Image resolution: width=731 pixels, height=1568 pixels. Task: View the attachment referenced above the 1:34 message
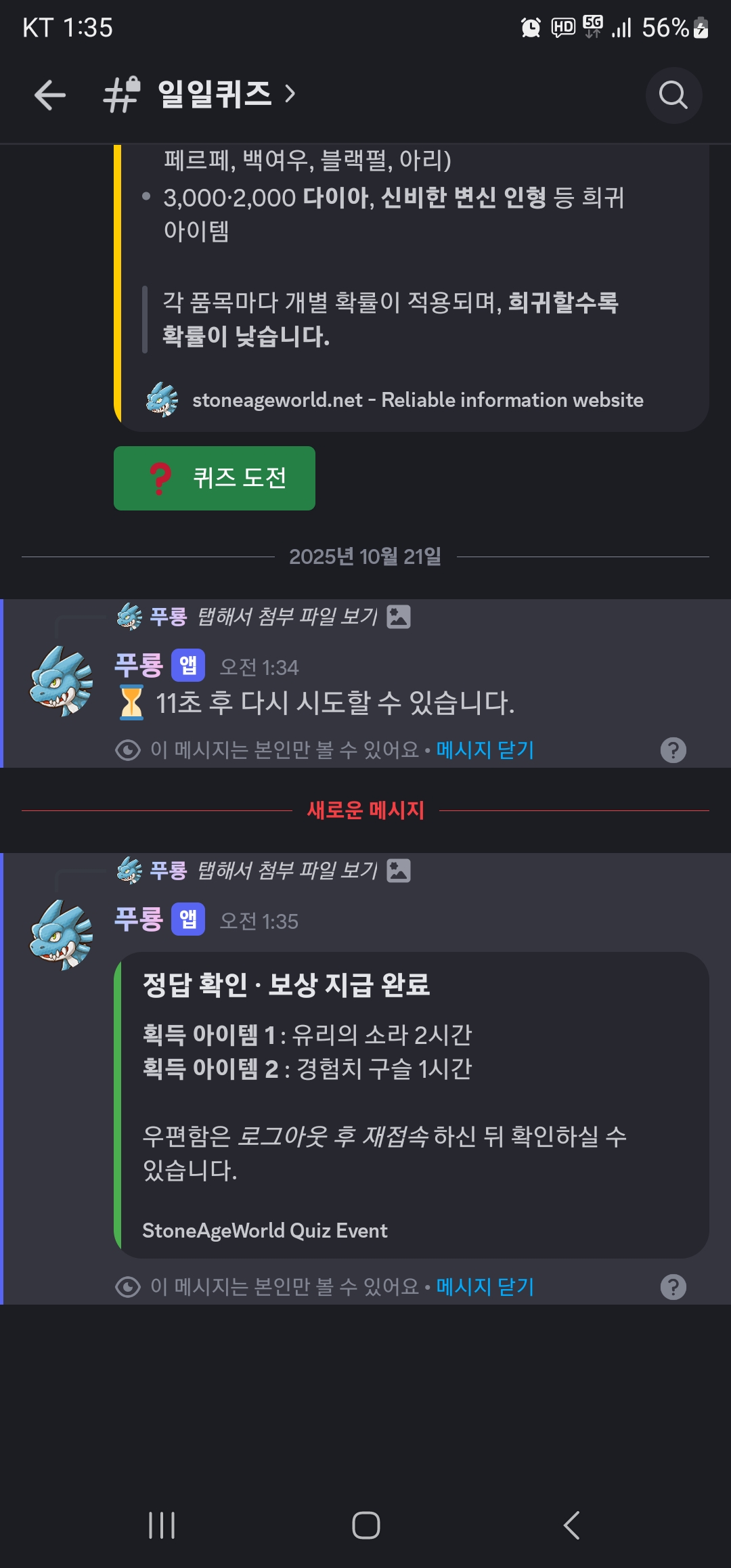(287, 617)
